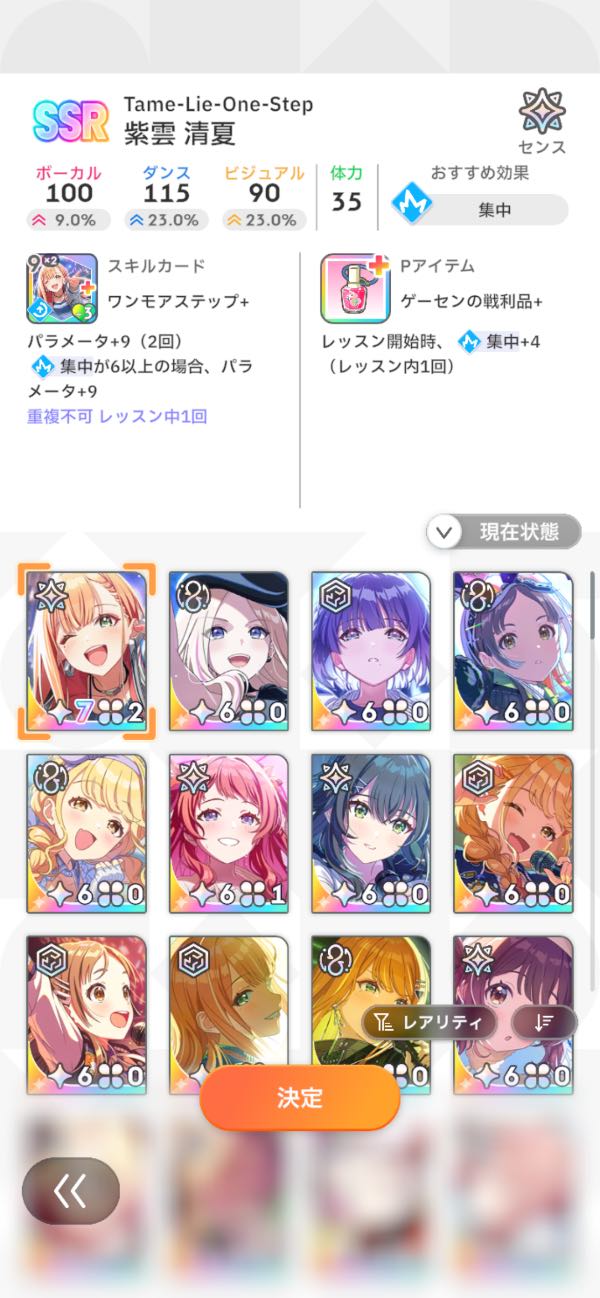View the ゲーセンの戦利品+ P-item icon
The image size is (600, 1298).
(x=355, y=288)
